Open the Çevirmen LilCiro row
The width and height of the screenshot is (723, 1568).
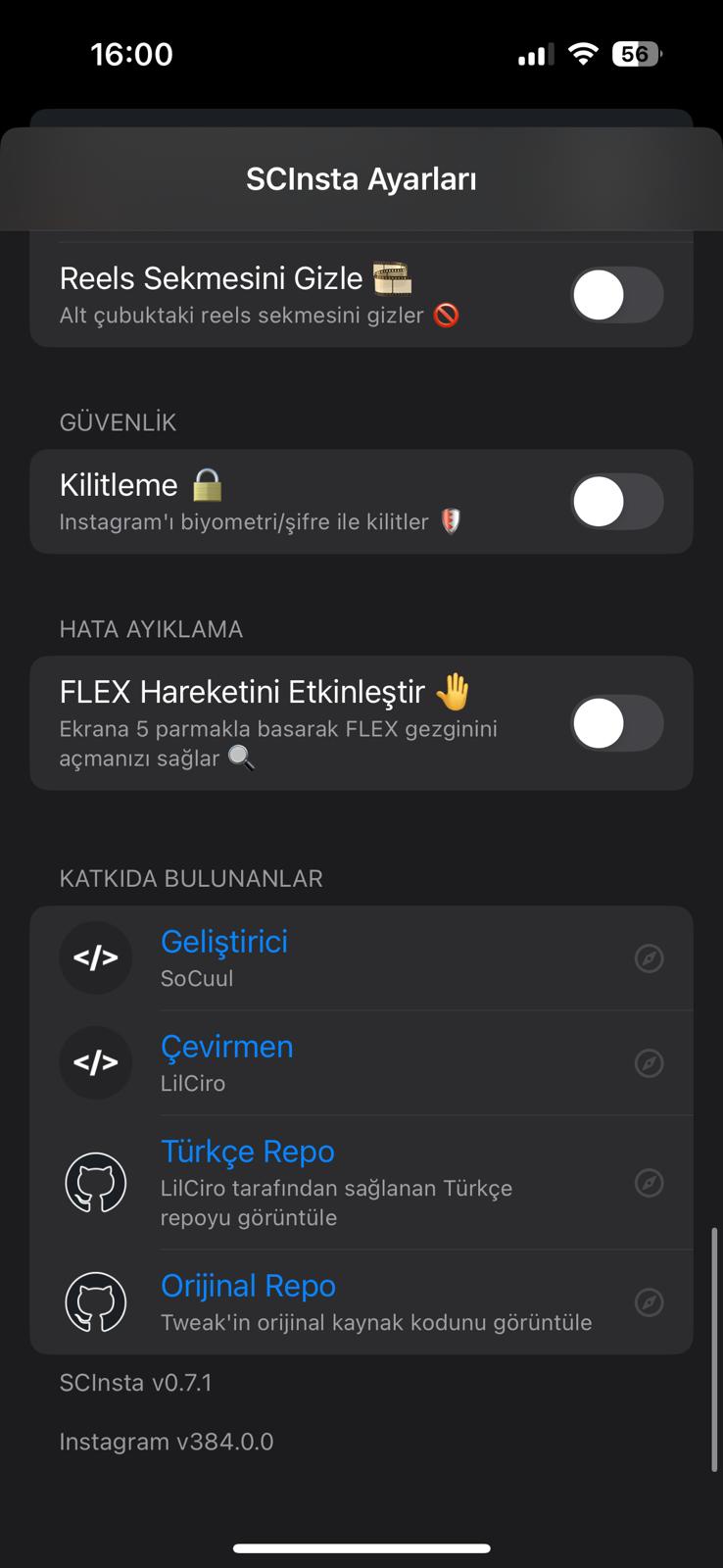point(361,1063)
